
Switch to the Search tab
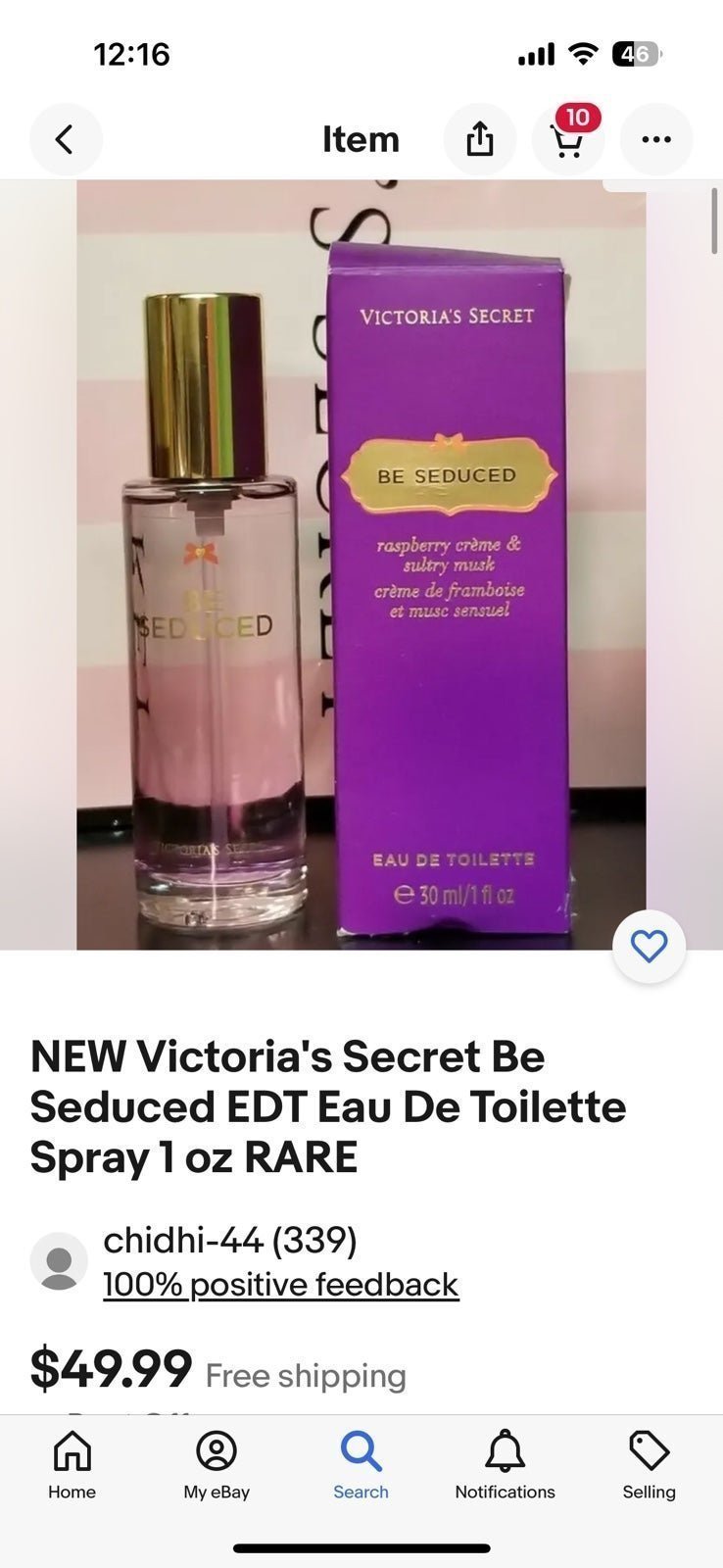pos(361,1466)
